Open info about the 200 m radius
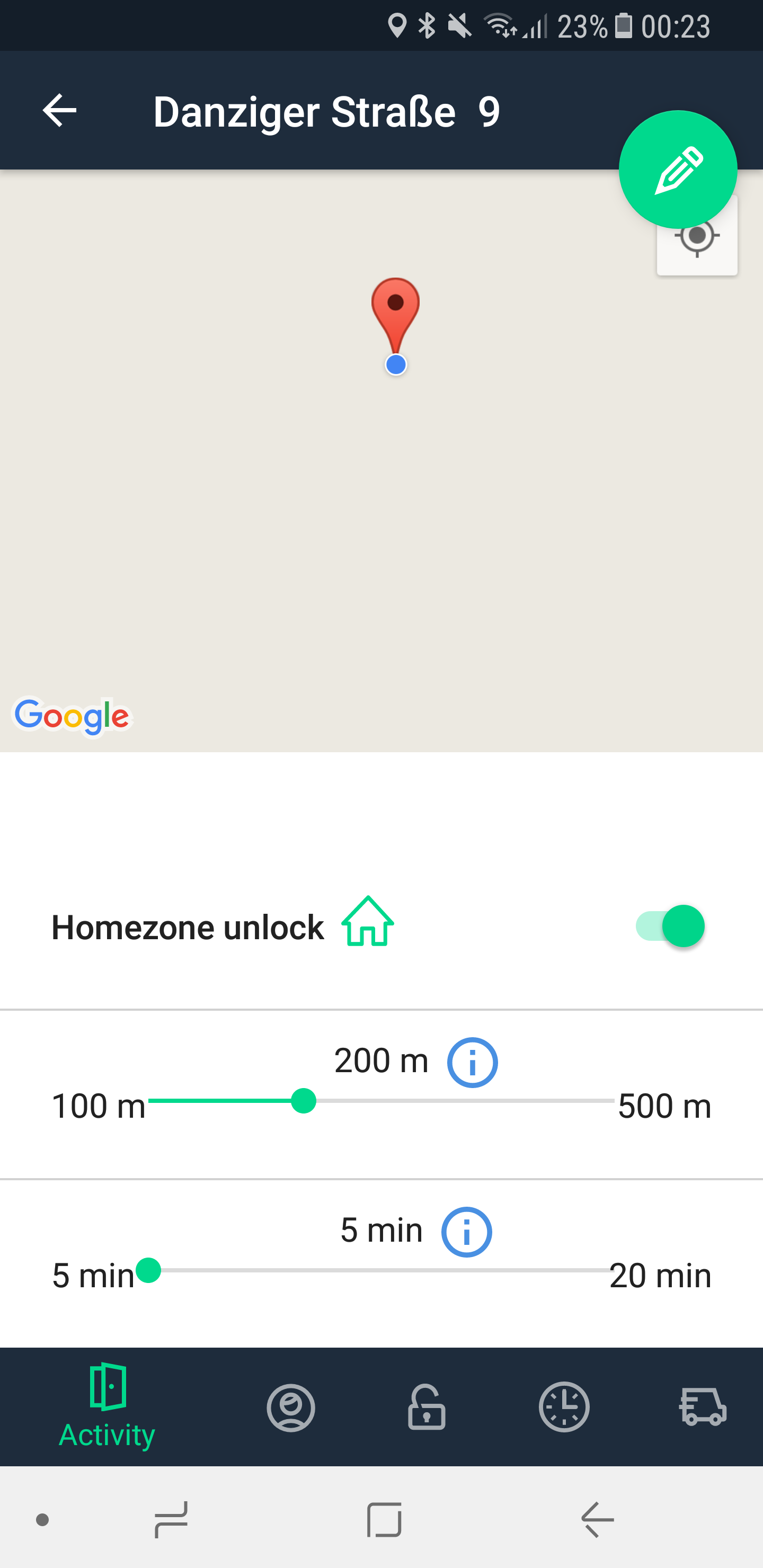 click(472, 1063)
